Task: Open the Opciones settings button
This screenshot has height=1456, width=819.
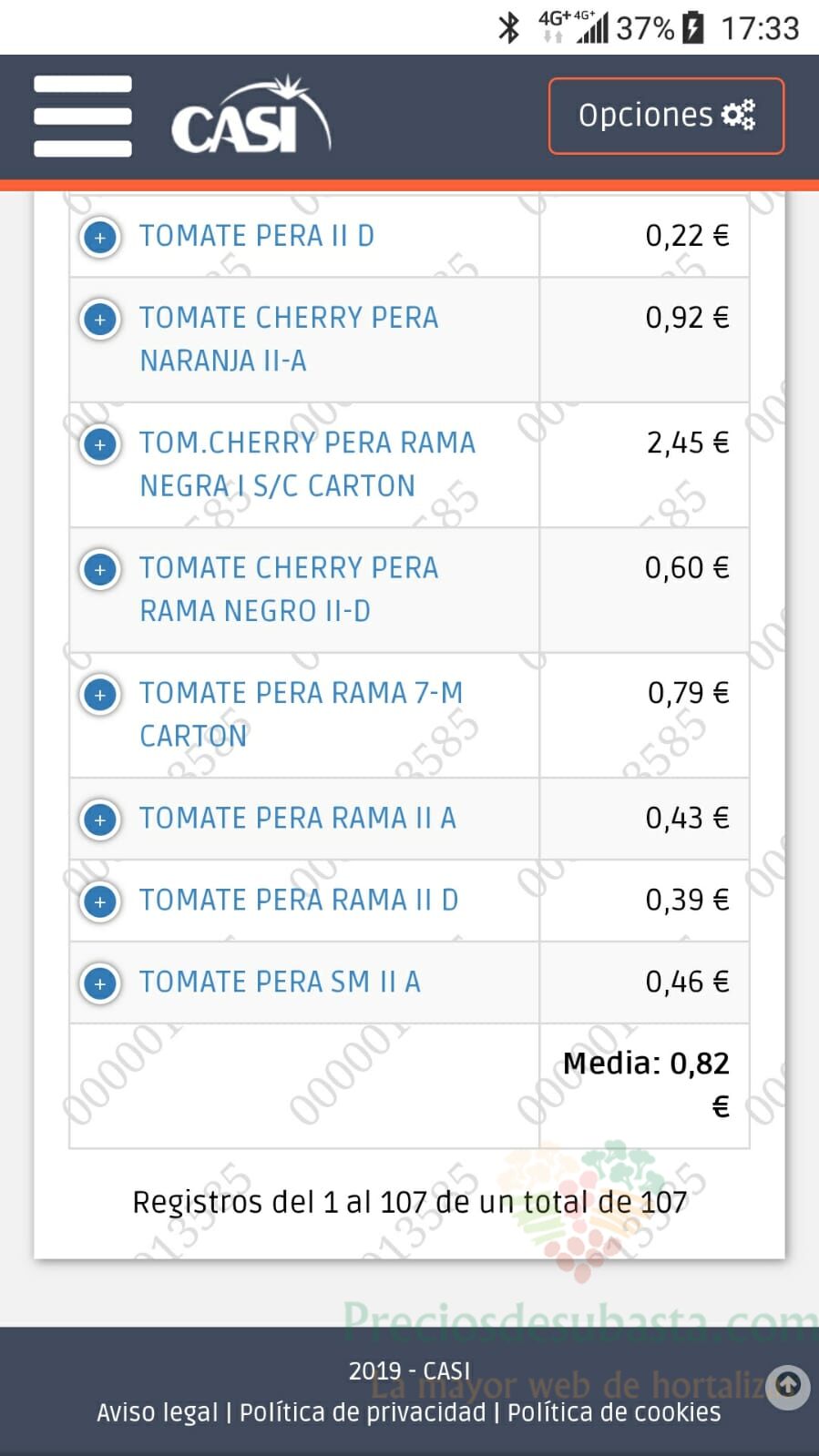Action: (x=666, y=116)
